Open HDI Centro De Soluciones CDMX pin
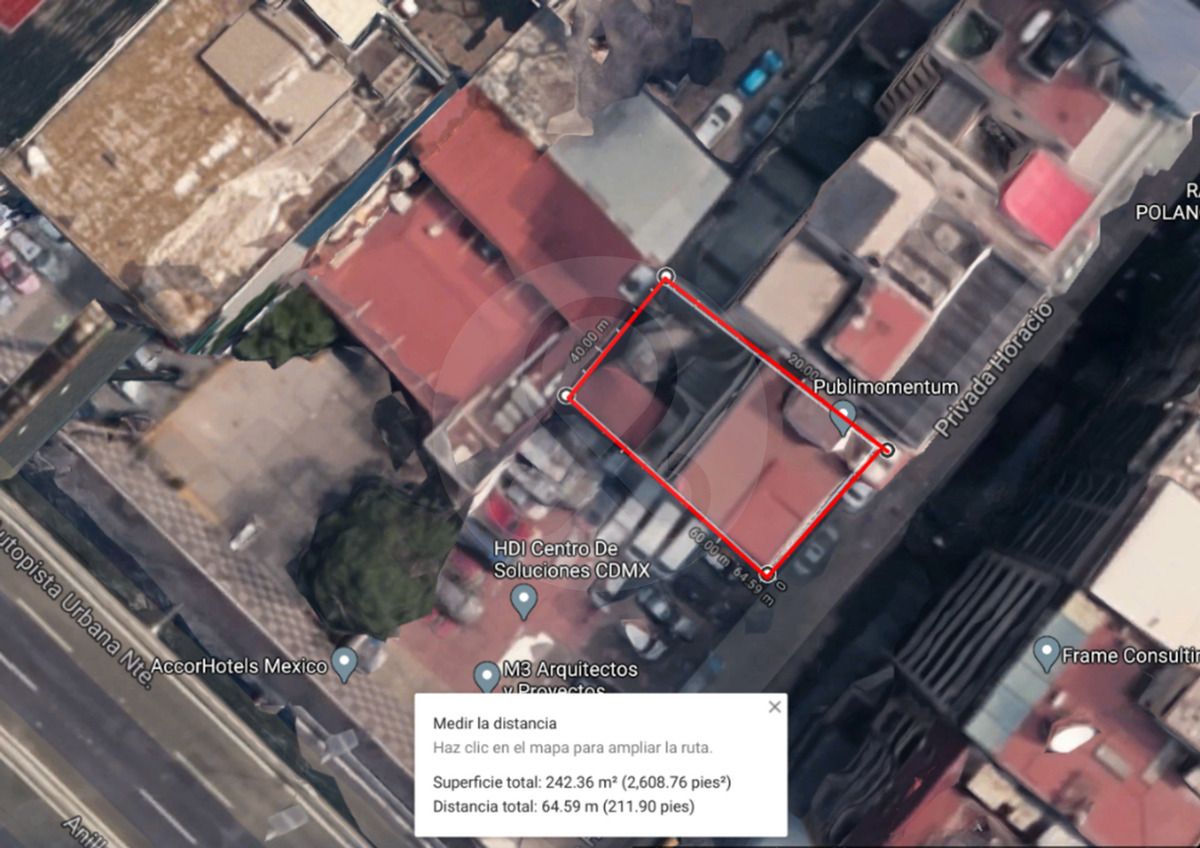This screenshot has height=848, width=1200. (524, 600)
